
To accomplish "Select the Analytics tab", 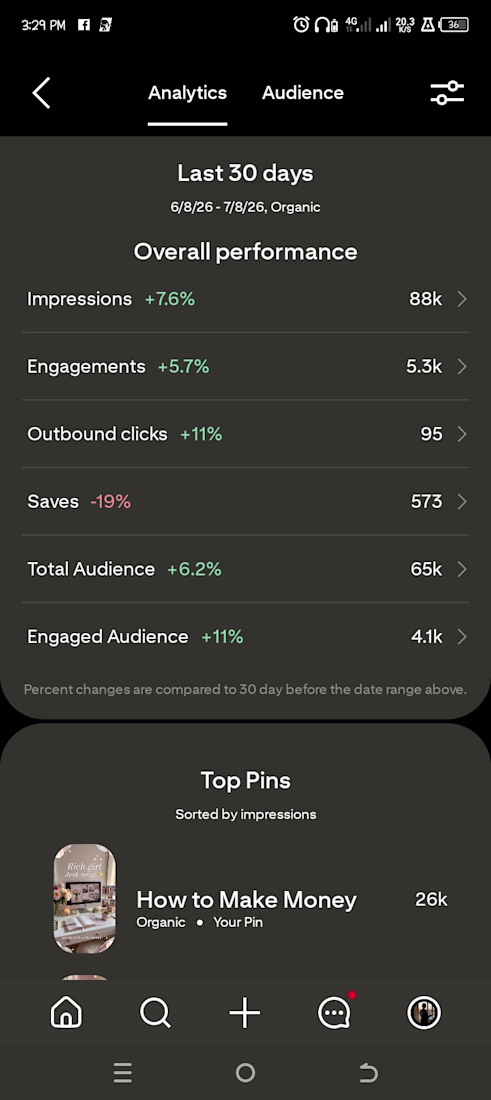I will (x=187, y=93).
